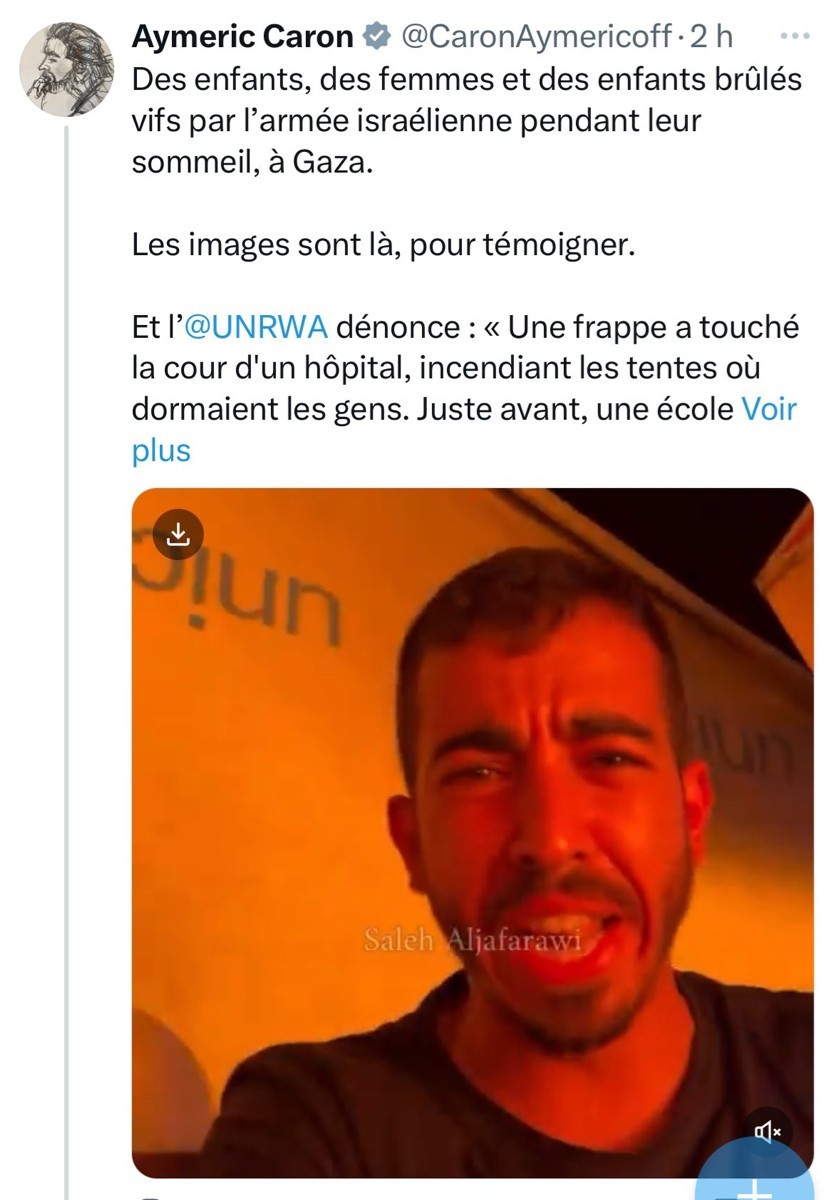Download the video via the arrow icon
The image size is (834, 1200).
pyautogui.click(x=178, y=534)
